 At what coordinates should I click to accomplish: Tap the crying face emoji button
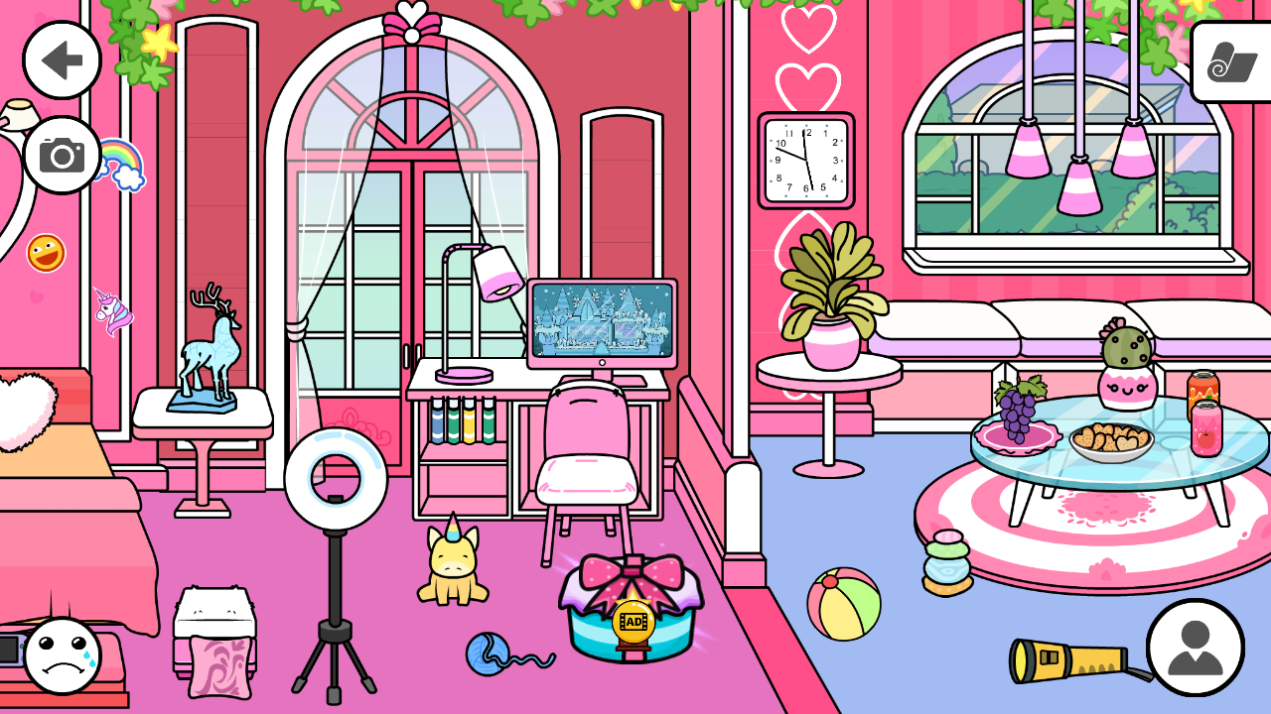click(62, 655)
